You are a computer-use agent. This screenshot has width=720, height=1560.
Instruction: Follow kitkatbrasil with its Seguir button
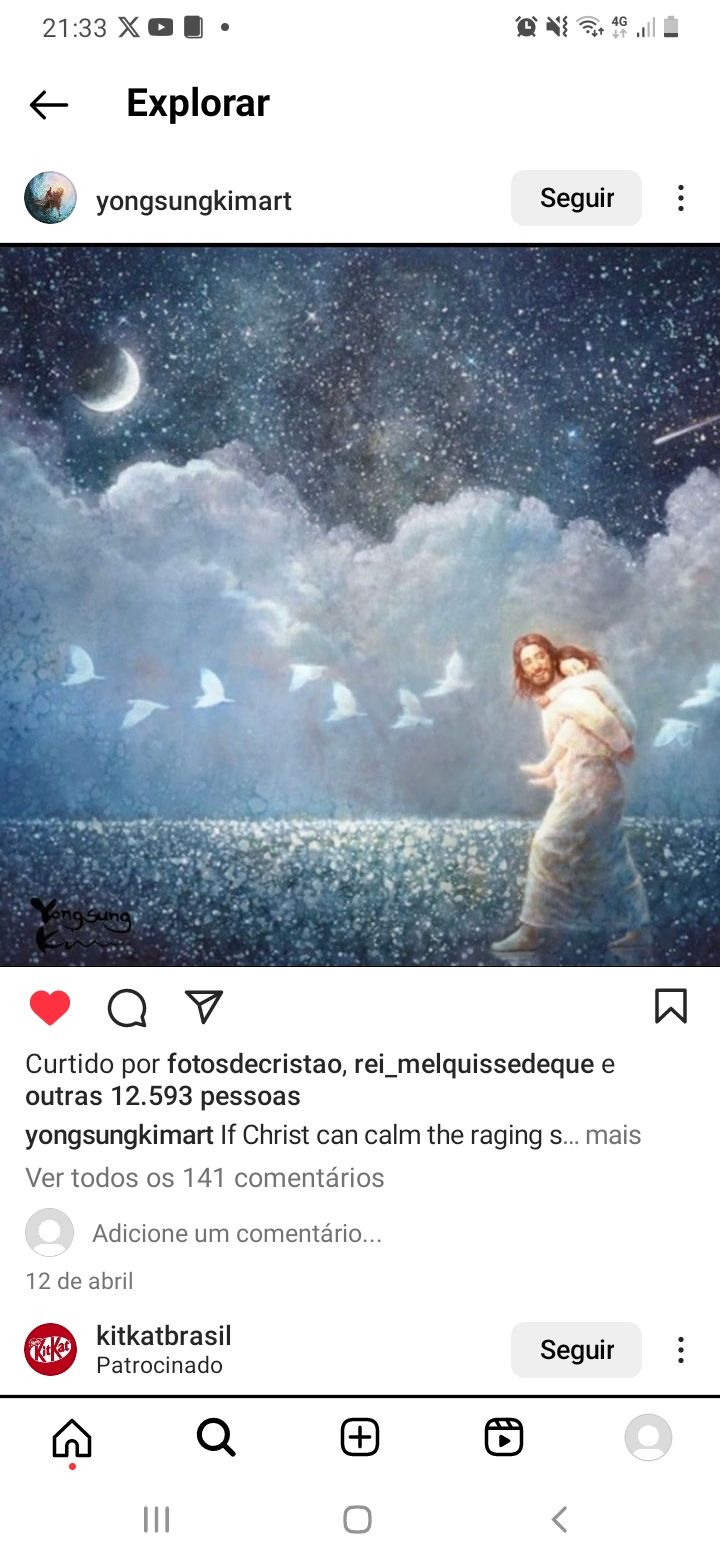(x=576, y=1349)
